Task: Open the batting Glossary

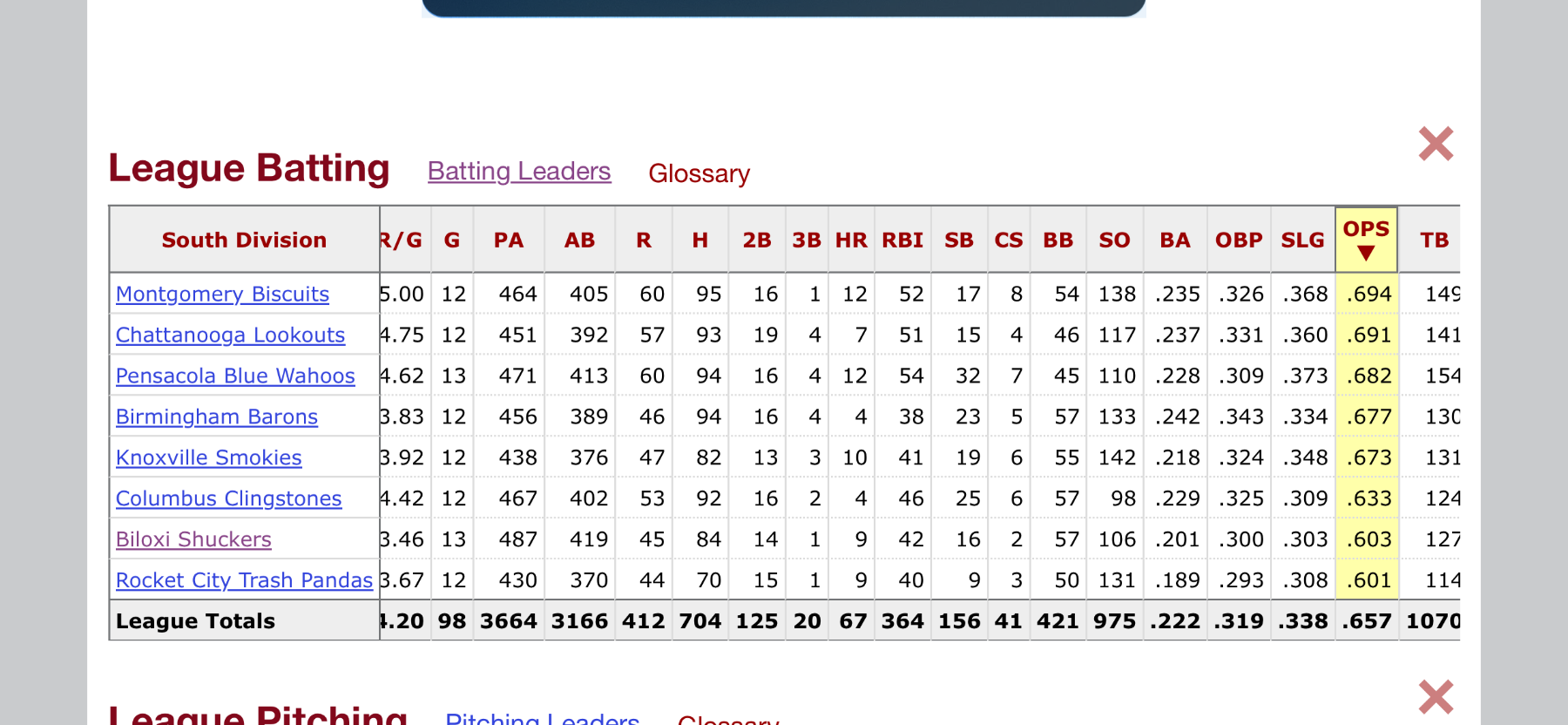Action: 699,173
